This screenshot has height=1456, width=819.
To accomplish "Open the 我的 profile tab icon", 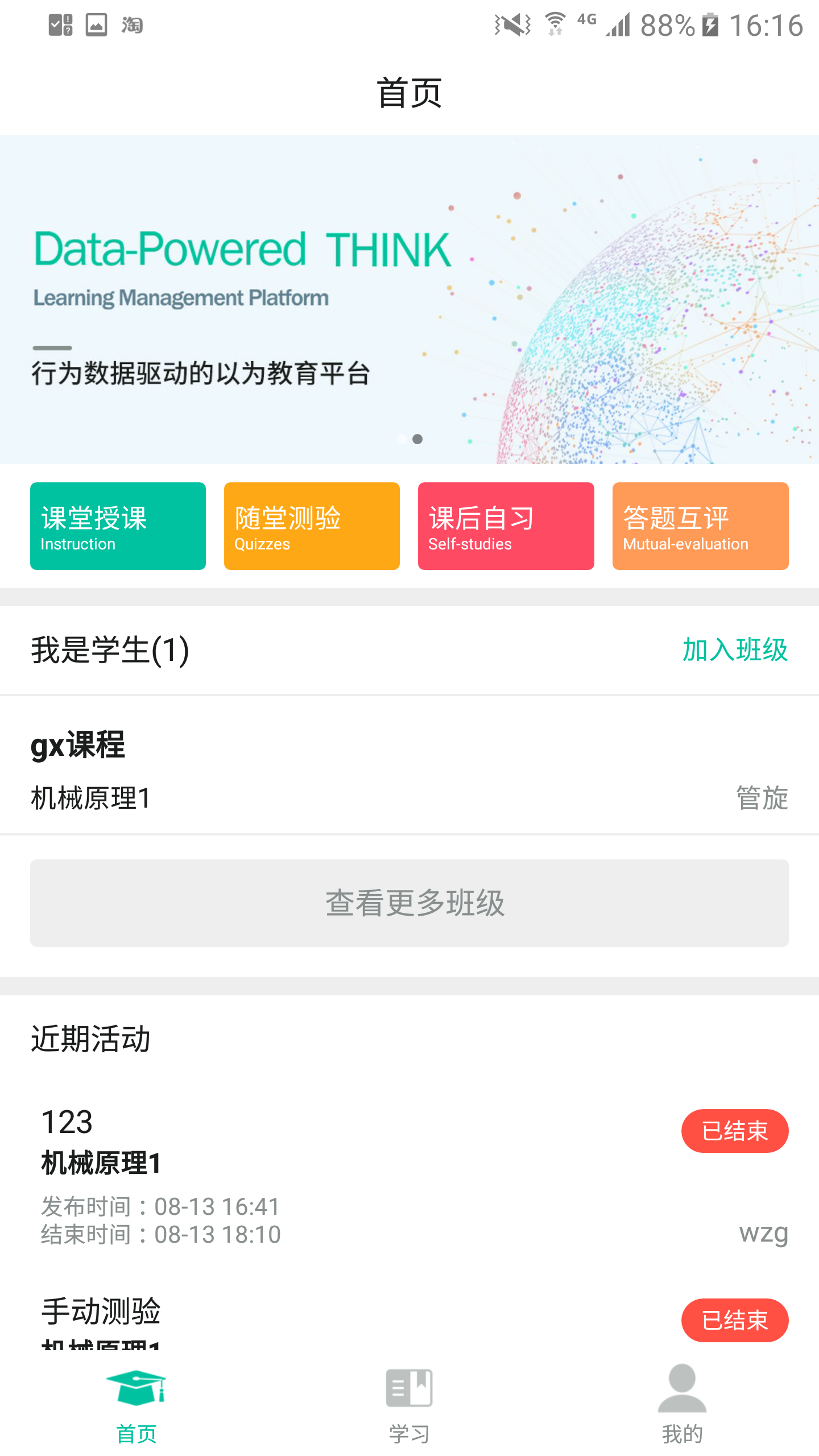I will [x=682, y=1388].
